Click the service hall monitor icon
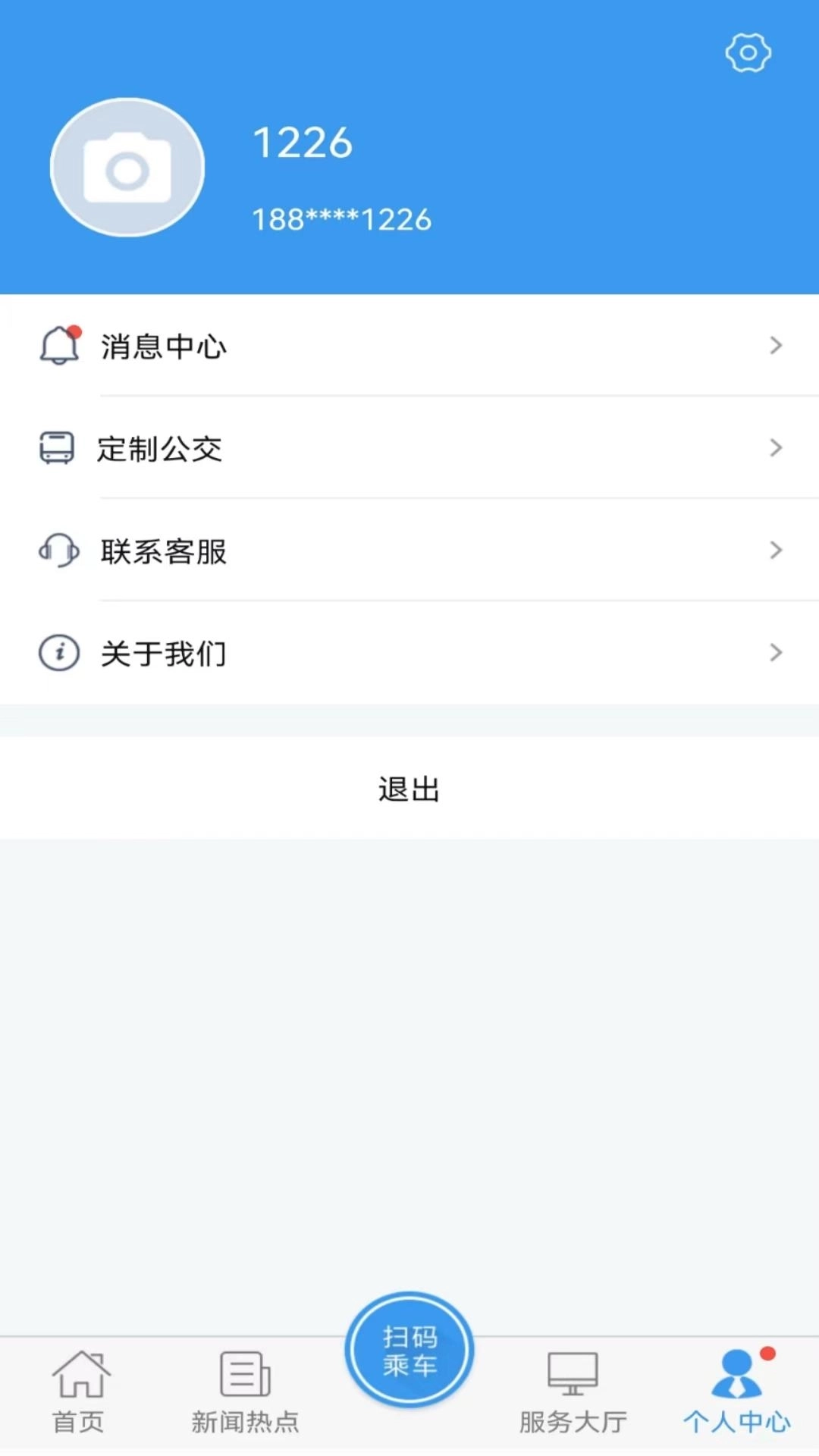The height and width of the screenshot is (1456, 819). pyautogui.click(x=573, y=1371)
